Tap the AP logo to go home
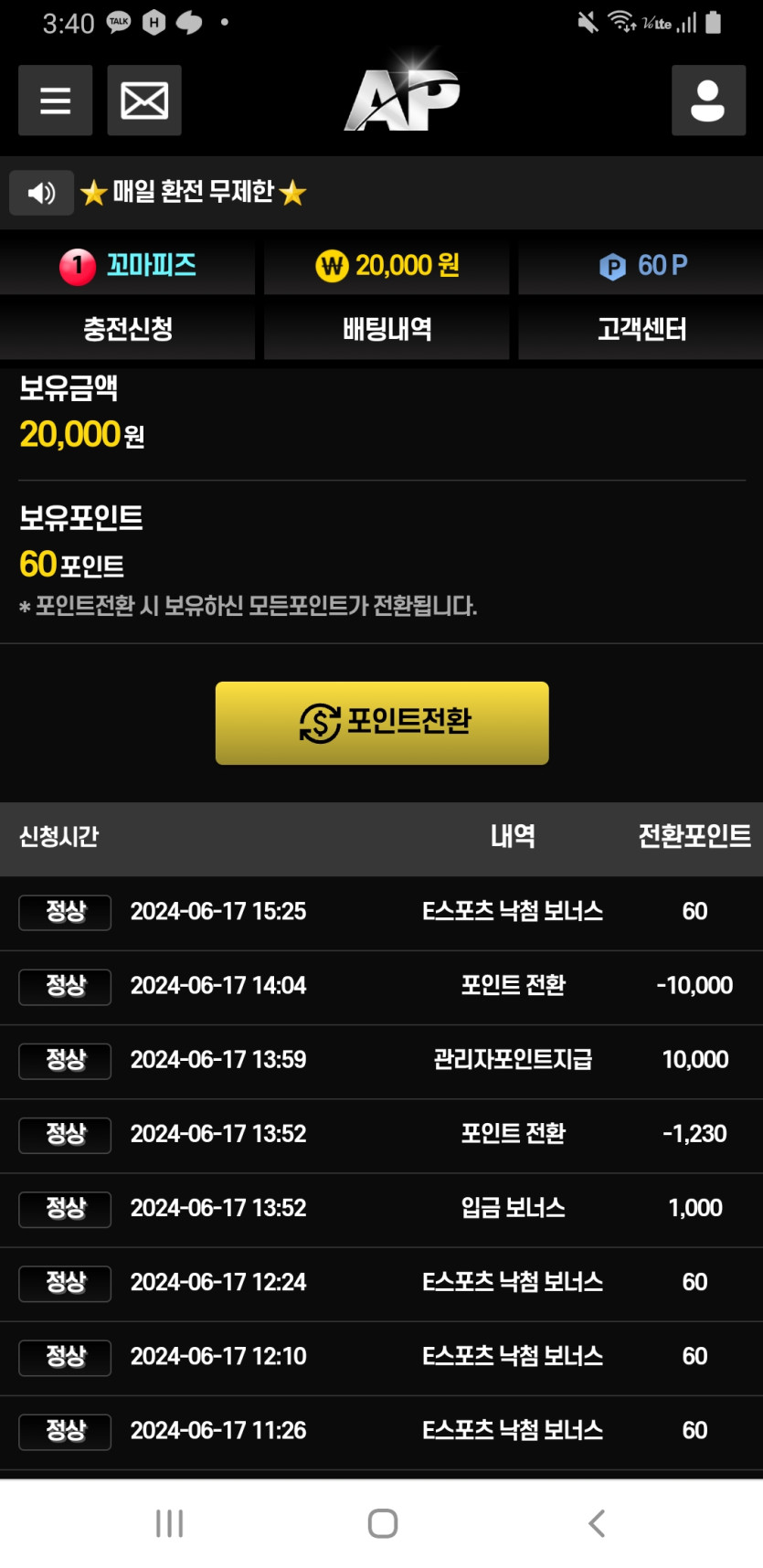Screen dimensions: 763x1568 click(402, 99)
